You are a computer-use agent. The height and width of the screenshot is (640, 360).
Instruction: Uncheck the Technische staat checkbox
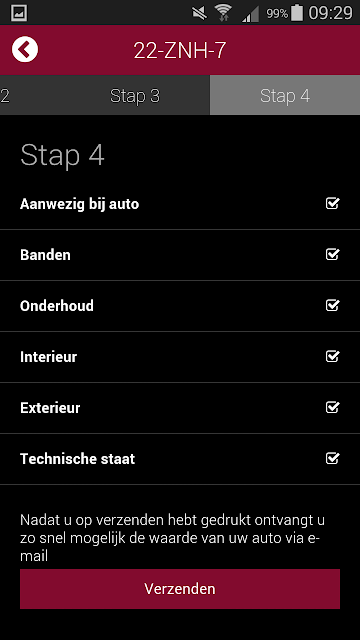[x=333, y=458]
